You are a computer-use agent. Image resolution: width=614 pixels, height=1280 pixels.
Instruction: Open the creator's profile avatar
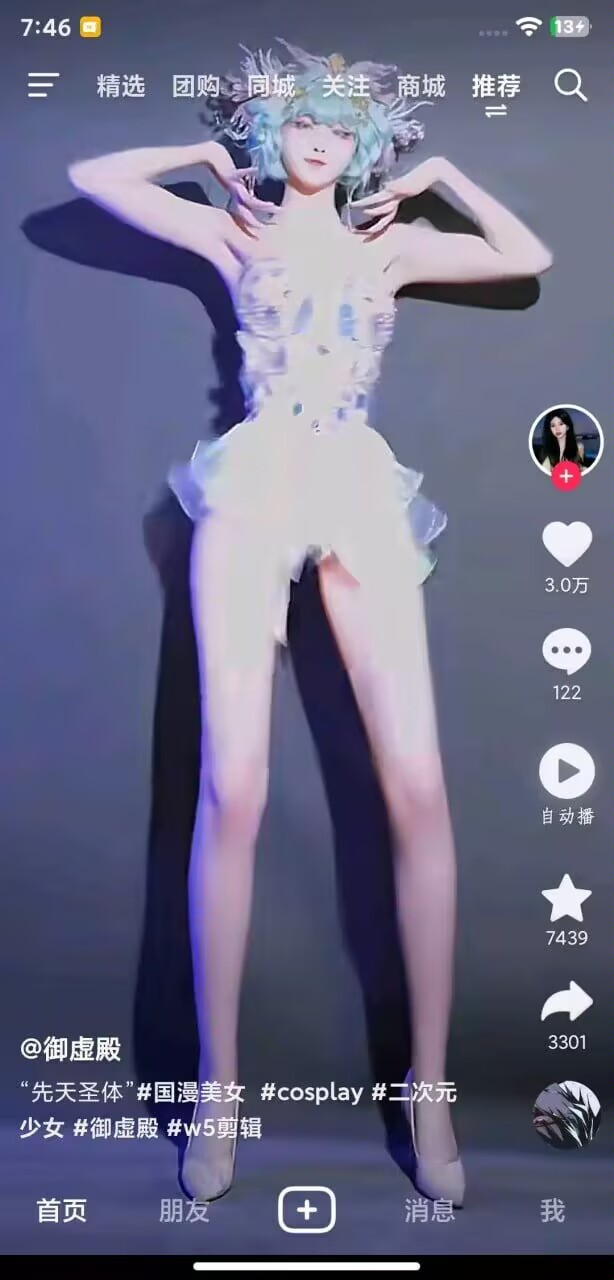(x=566, y=438)
